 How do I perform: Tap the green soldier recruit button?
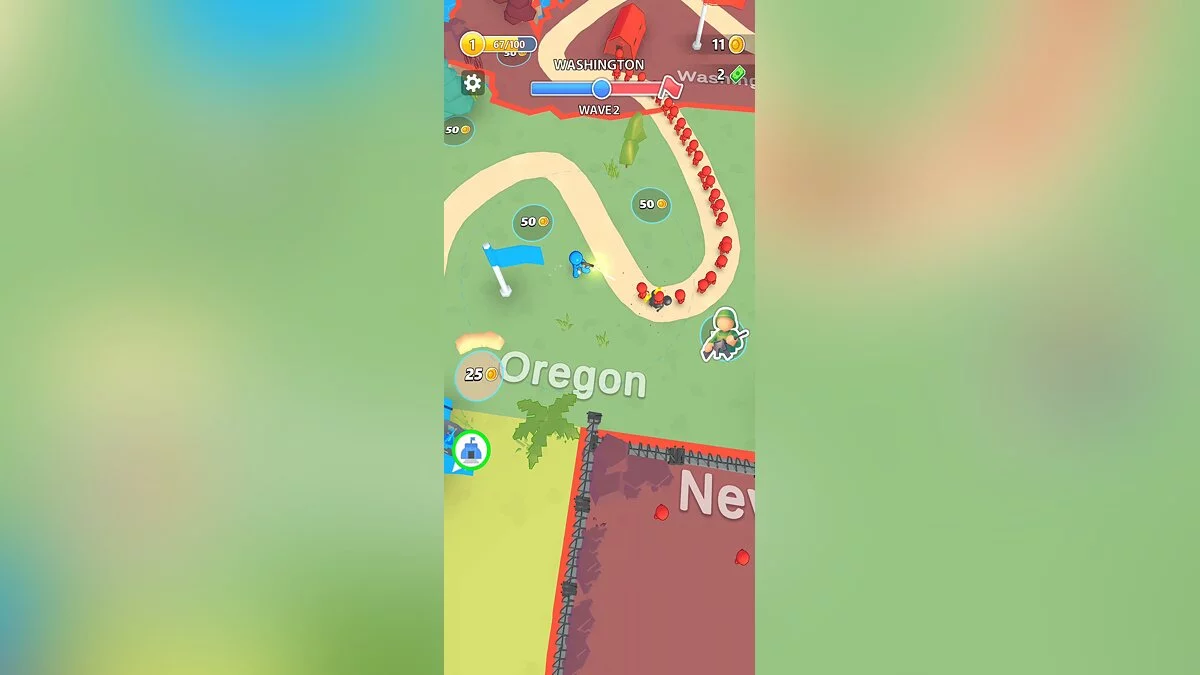click(x=723, y=333)
